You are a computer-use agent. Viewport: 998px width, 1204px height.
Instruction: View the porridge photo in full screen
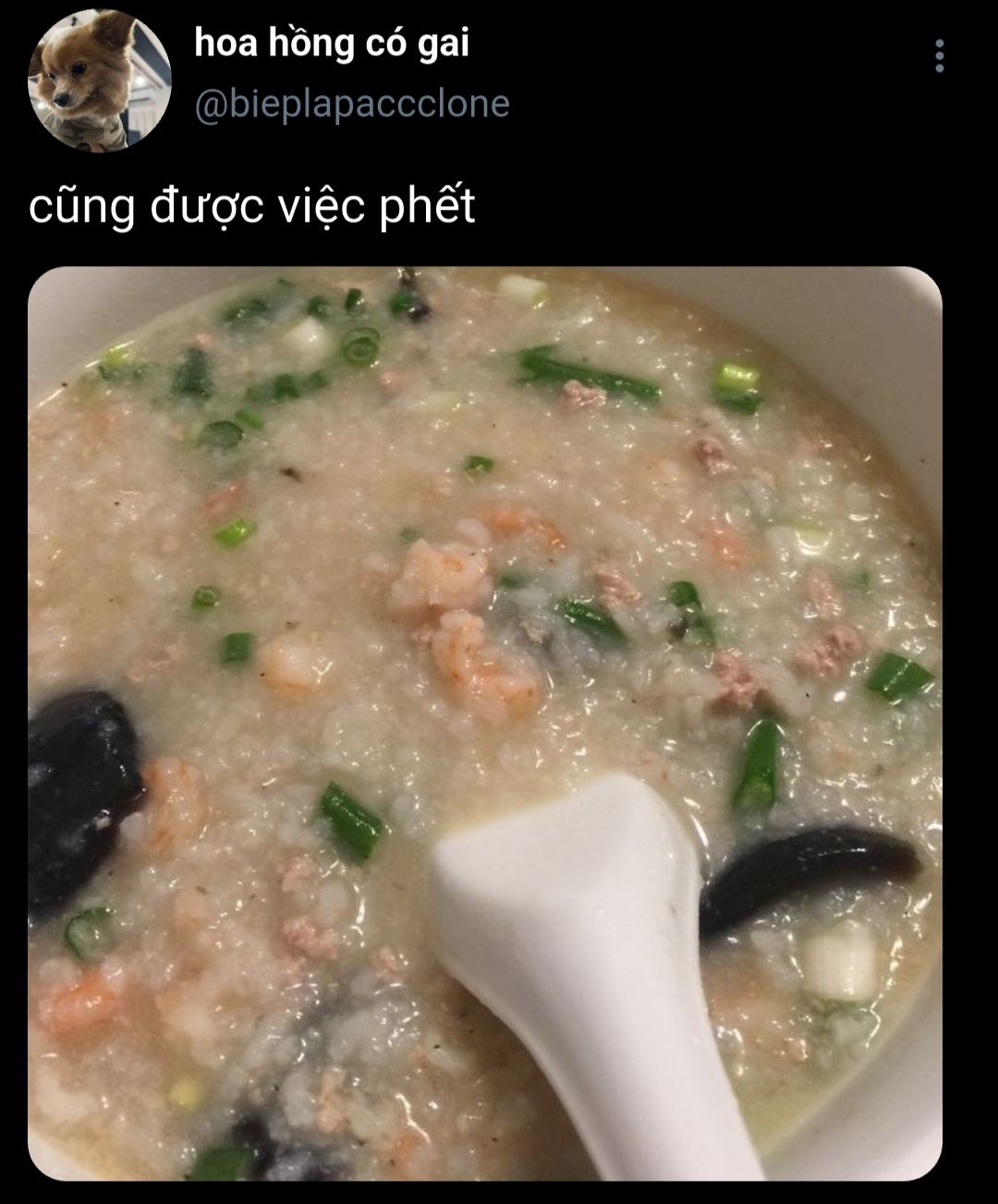[484, 723]
